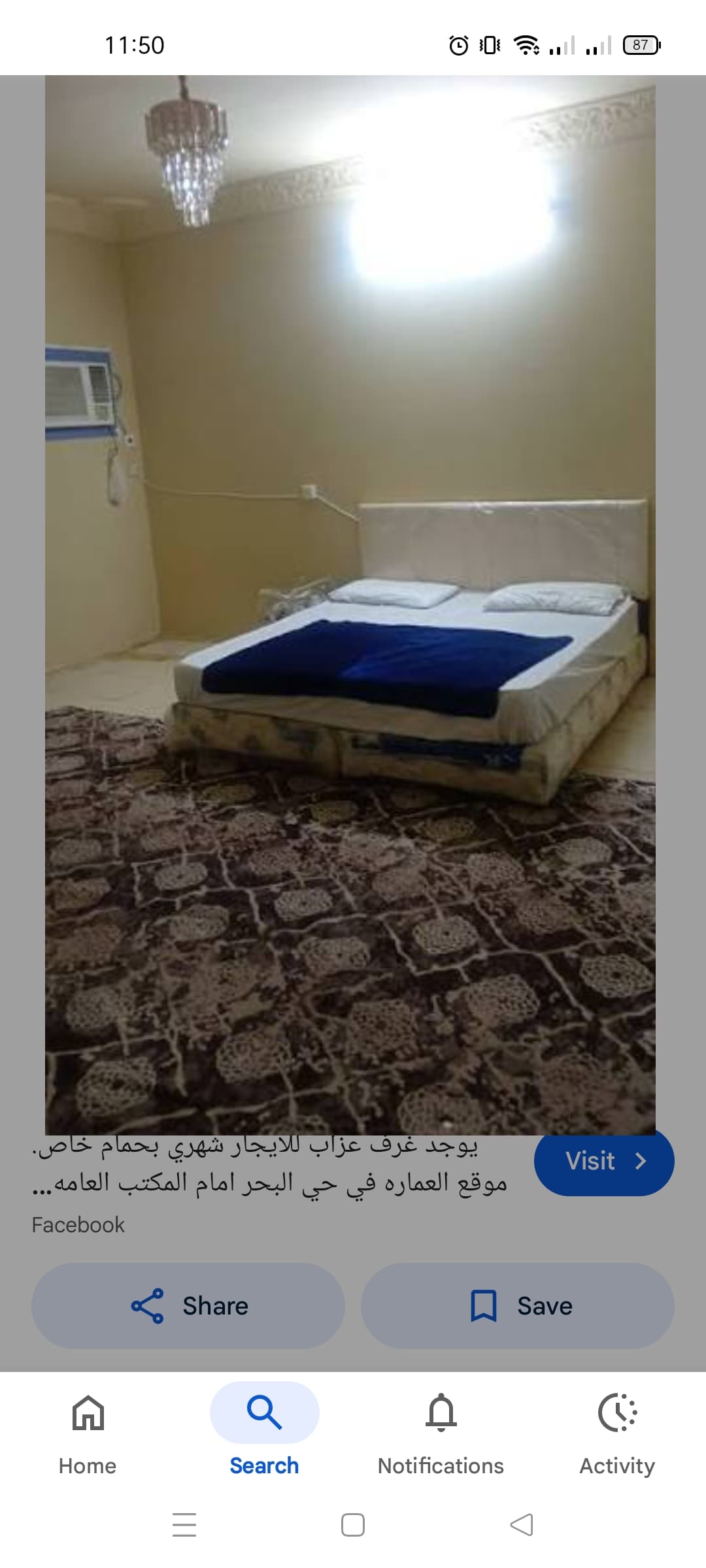706x1568 pixels.
Task: Visit the Facebook source page
Action: point(604,1162)
